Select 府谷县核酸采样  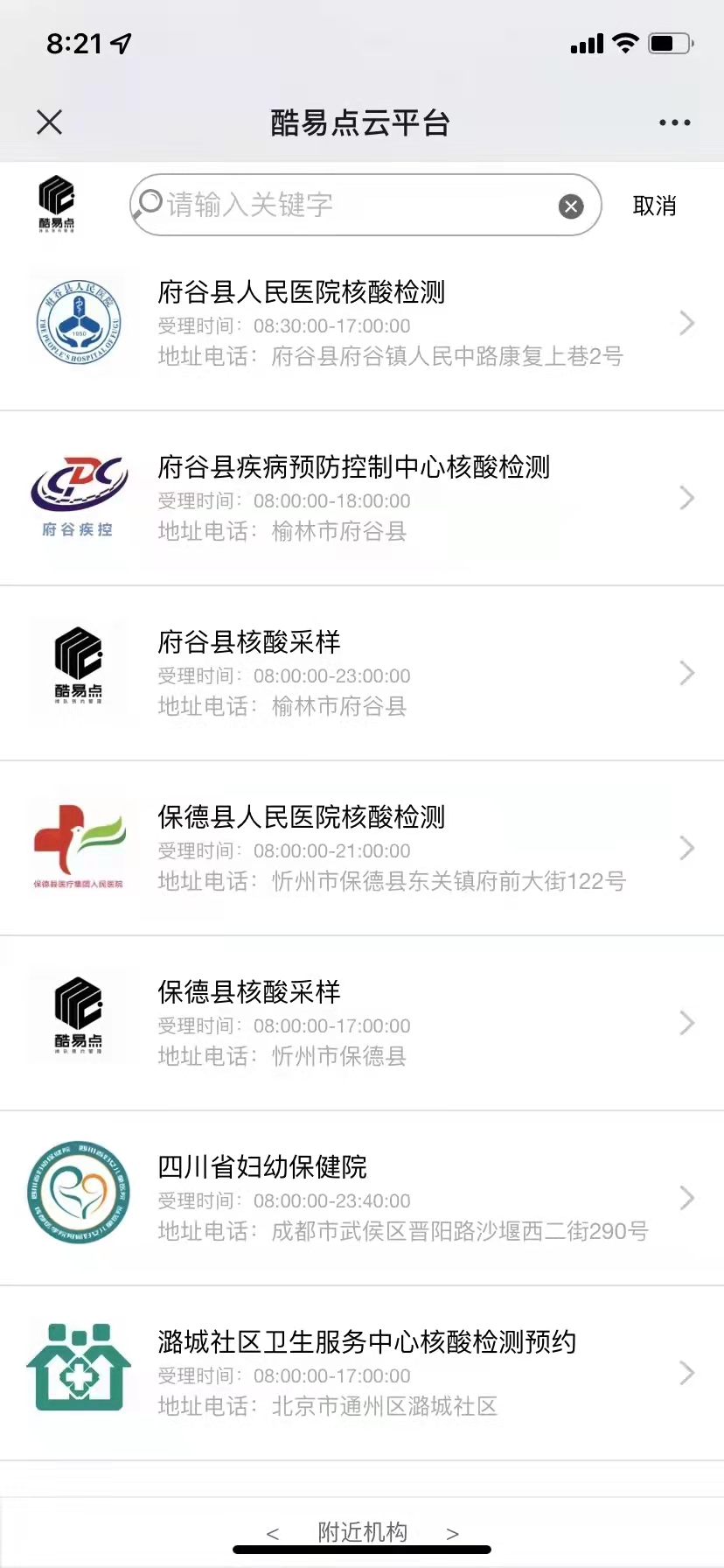pyautogui.click(x=362, y=674)
